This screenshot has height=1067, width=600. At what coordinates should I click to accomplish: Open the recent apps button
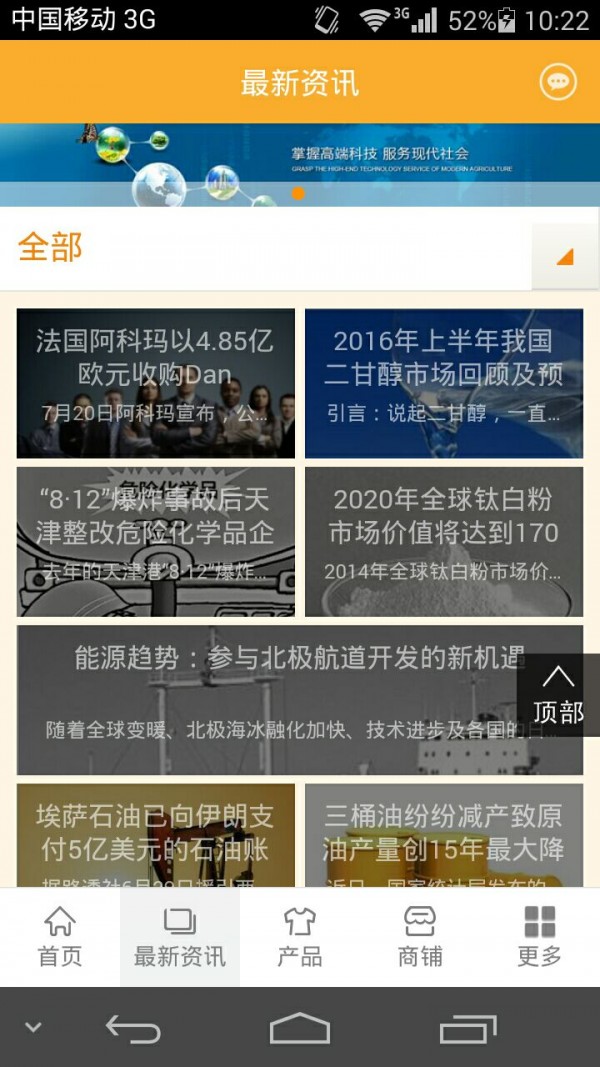pos(467,1028)
